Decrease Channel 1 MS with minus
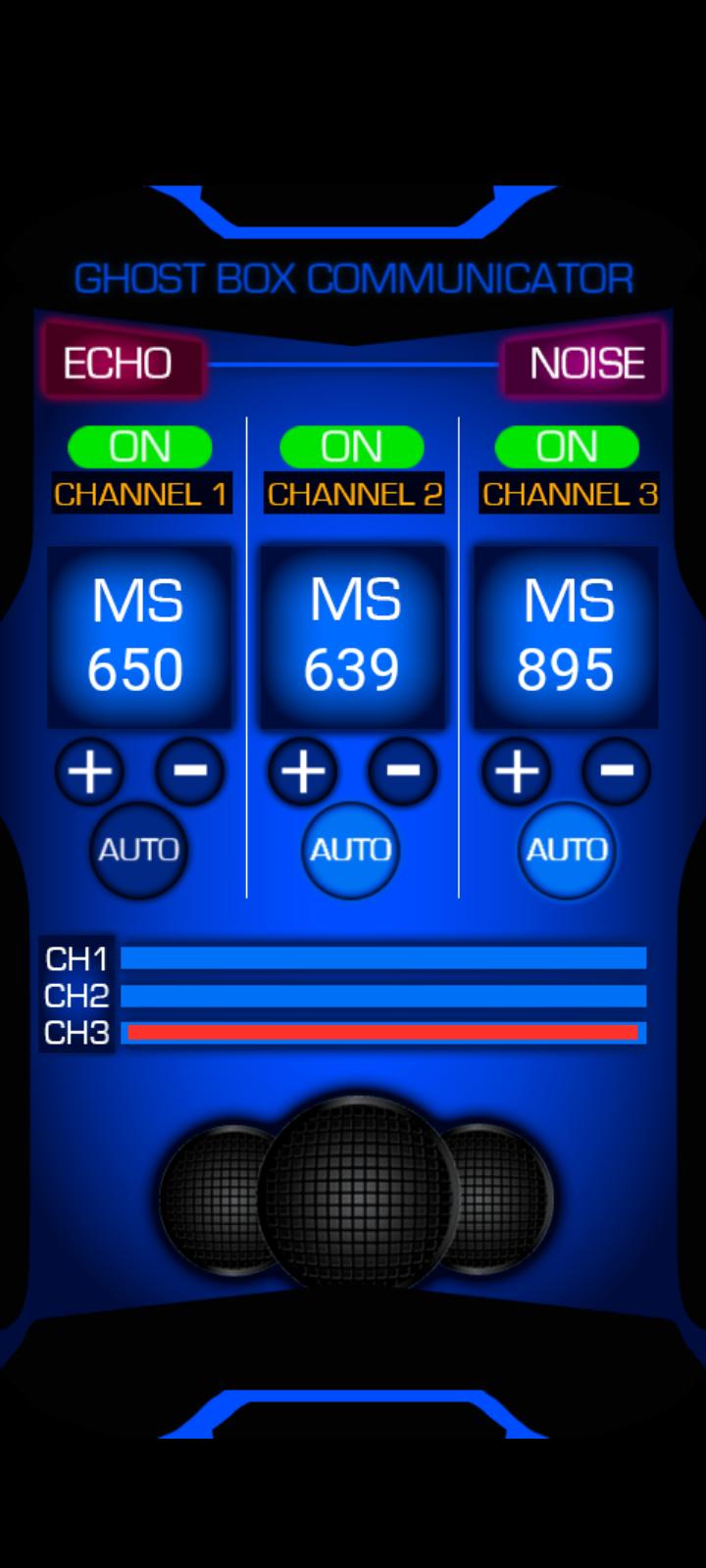 (189, 771)
